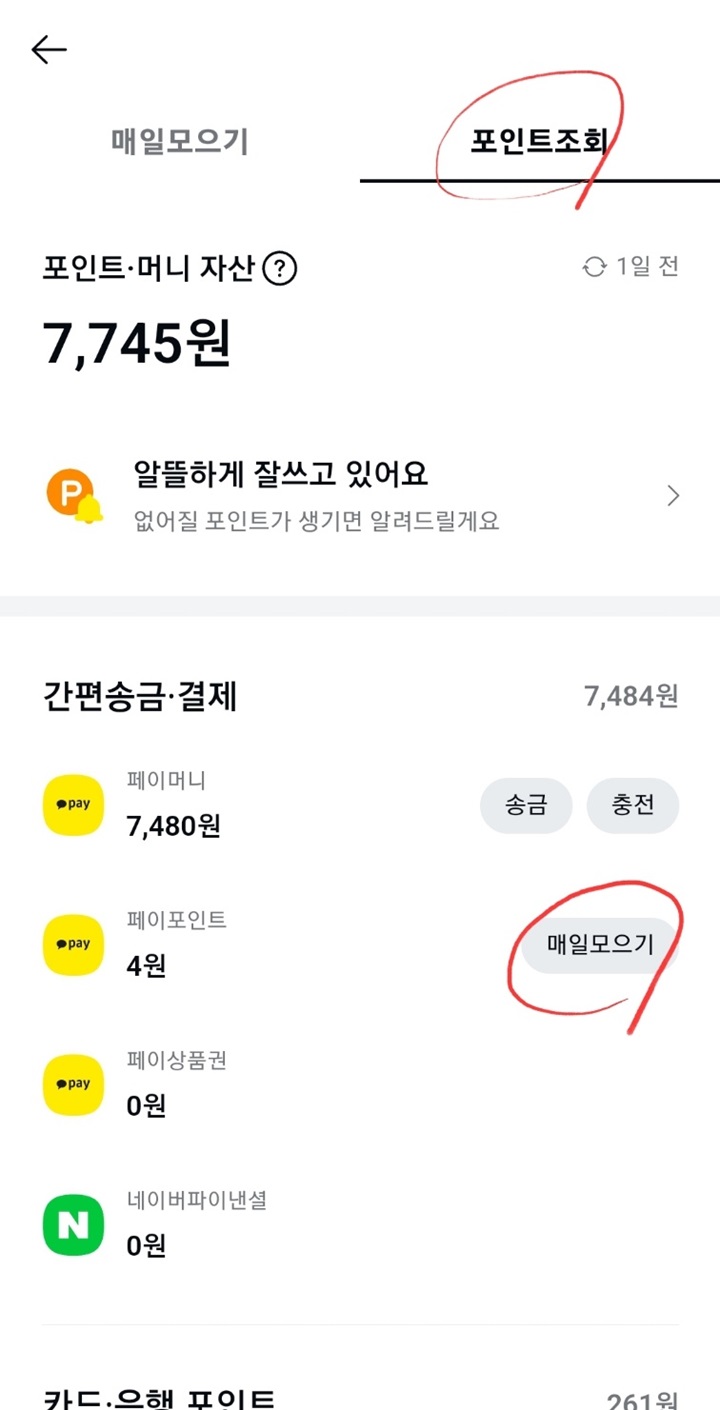Expand the point alert card via chevron
720x1410 pixels.
(x=673, y=494)
